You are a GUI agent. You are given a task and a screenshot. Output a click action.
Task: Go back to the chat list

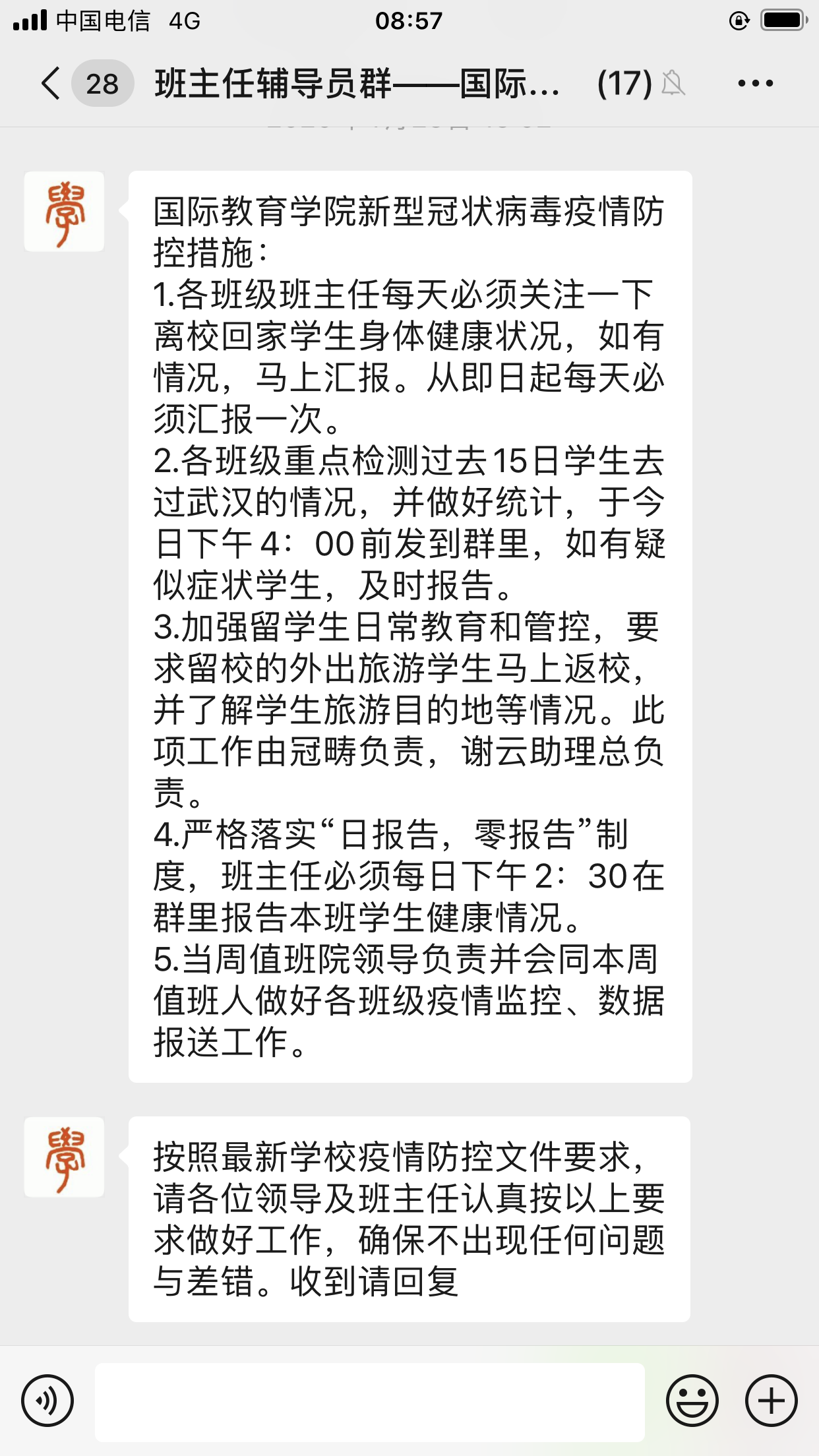pos(51,84)
